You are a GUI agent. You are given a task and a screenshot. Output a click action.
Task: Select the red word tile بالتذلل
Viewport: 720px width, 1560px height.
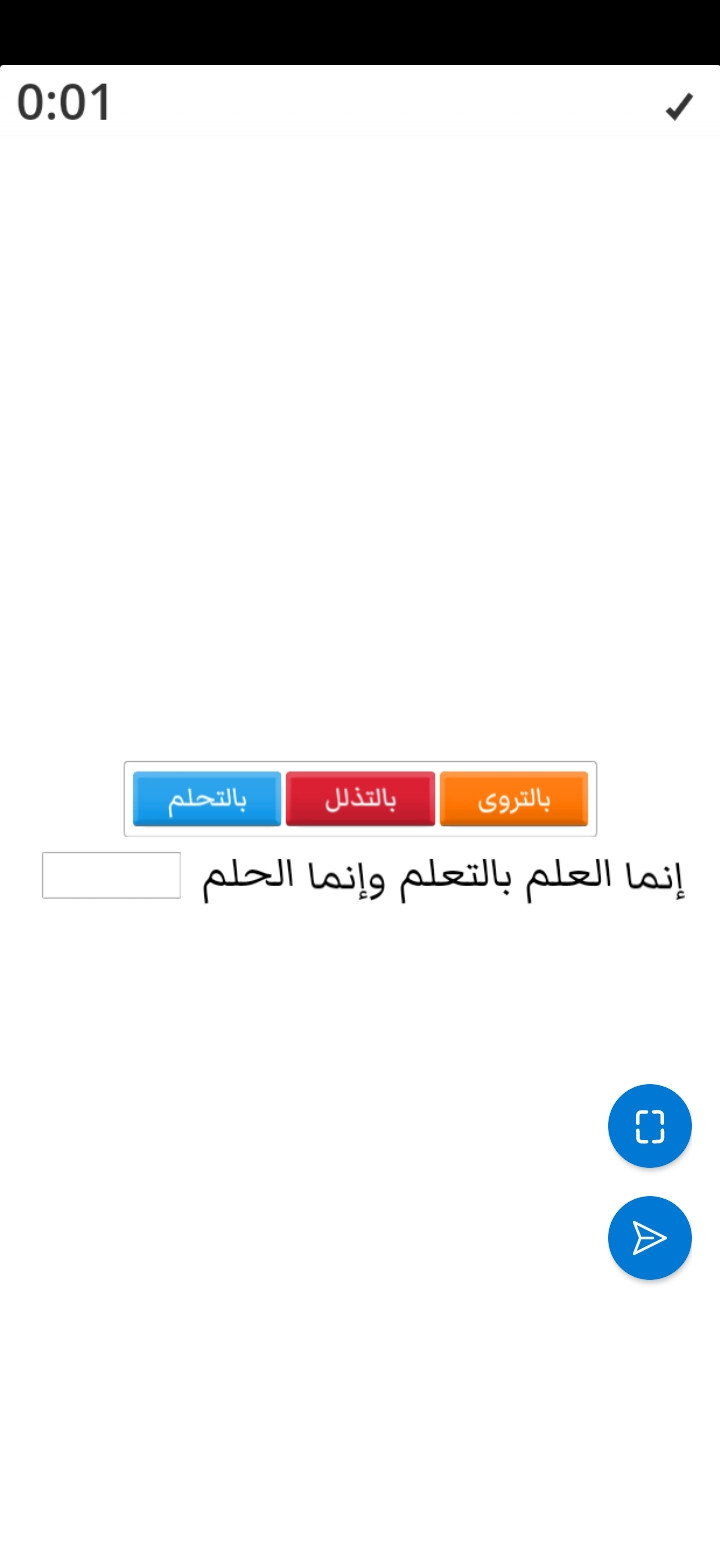(360, 799)
